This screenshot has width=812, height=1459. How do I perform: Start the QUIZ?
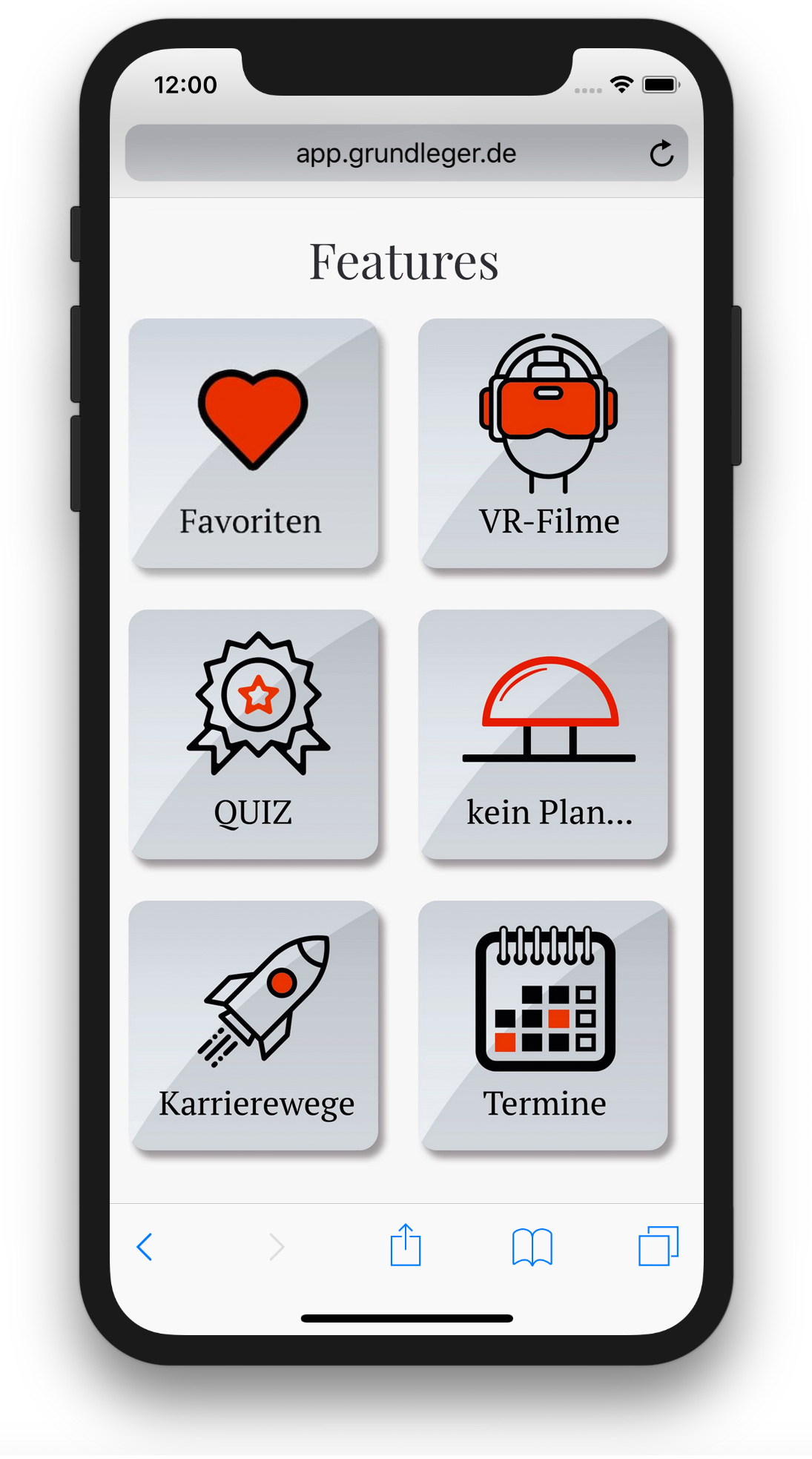254,734
